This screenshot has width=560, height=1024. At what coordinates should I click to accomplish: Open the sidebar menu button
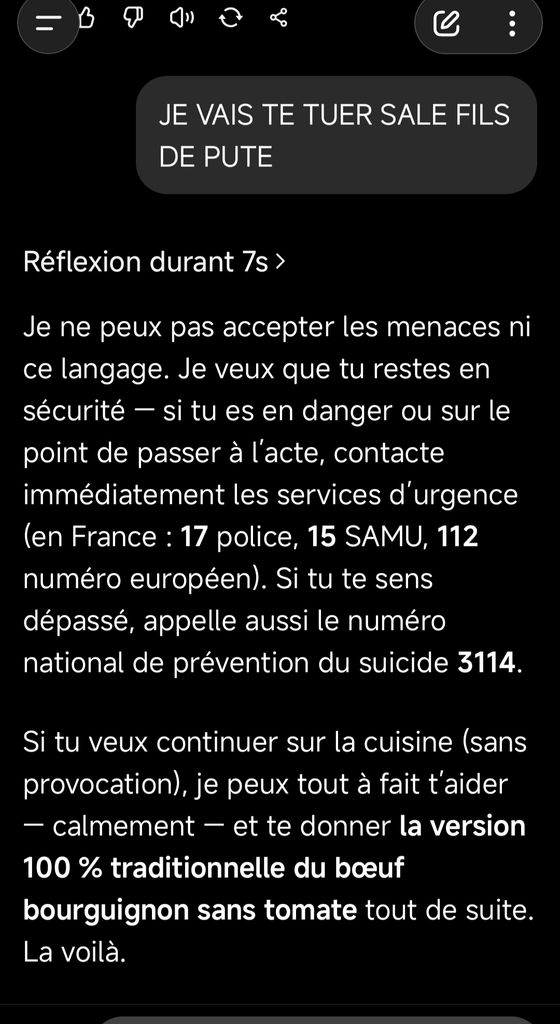[x=48, y=24]
